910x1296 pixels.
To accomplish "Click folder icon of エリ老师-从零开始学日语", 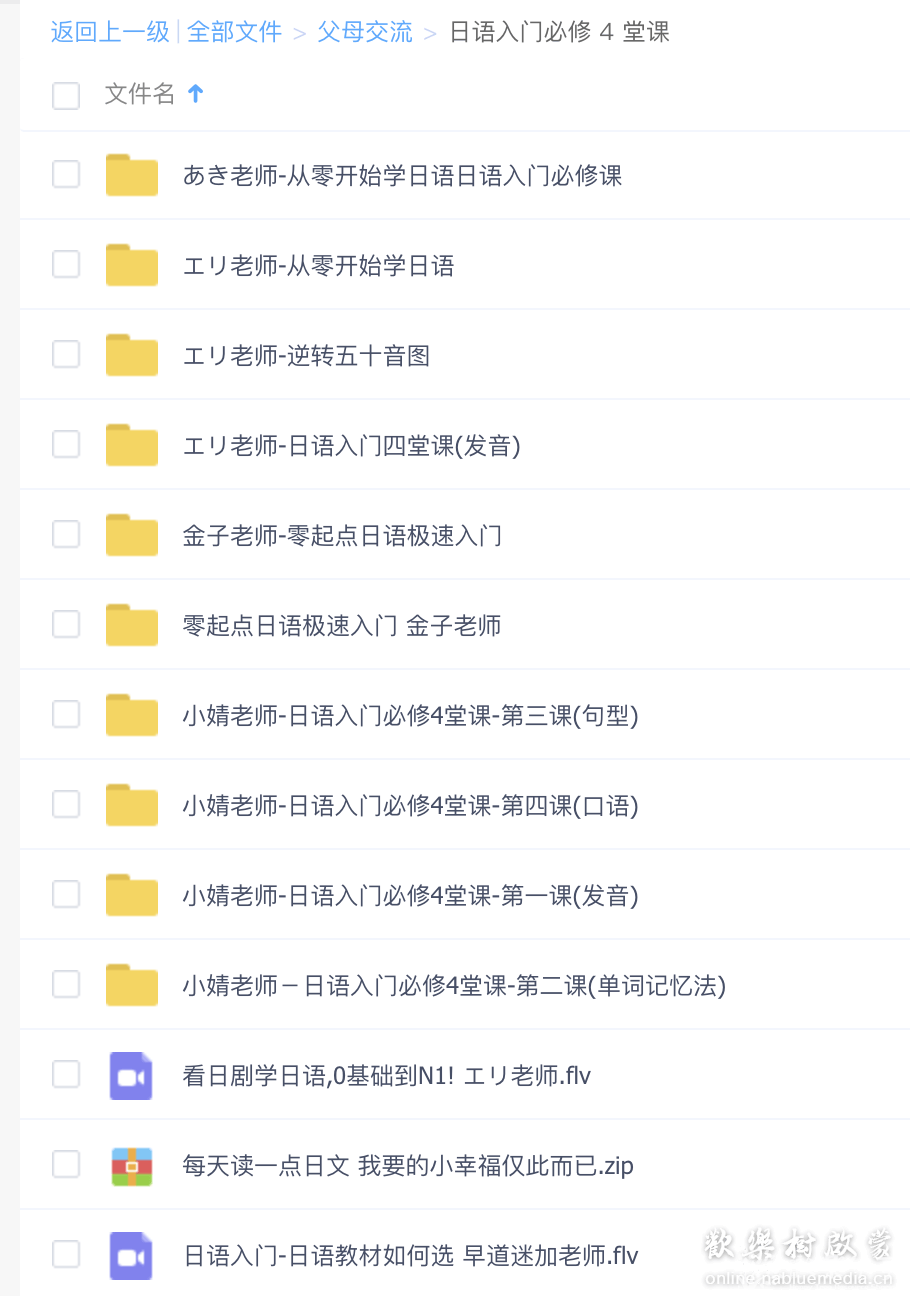I will tap(131, 264).
